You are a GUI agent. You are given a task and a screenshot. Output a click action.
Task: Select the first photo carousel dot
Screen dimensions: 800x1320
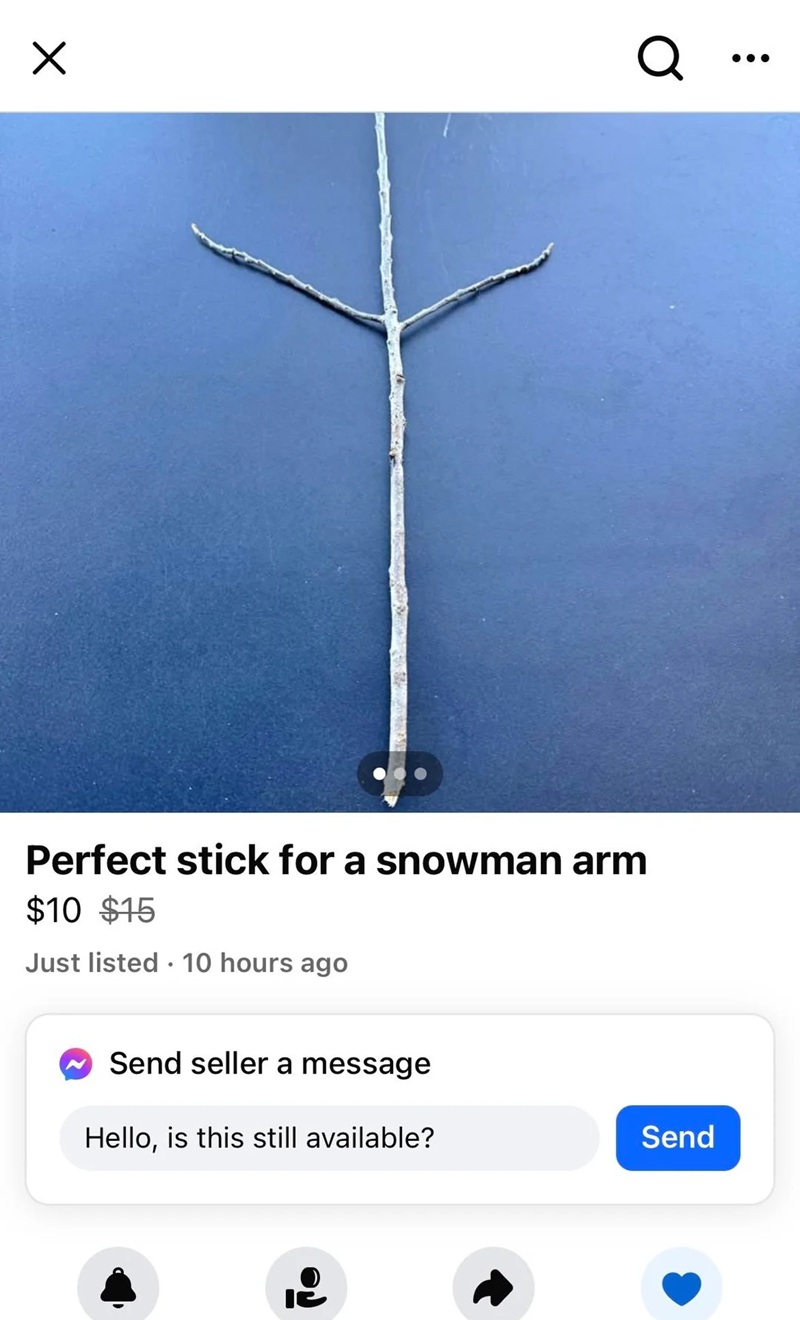380,773
